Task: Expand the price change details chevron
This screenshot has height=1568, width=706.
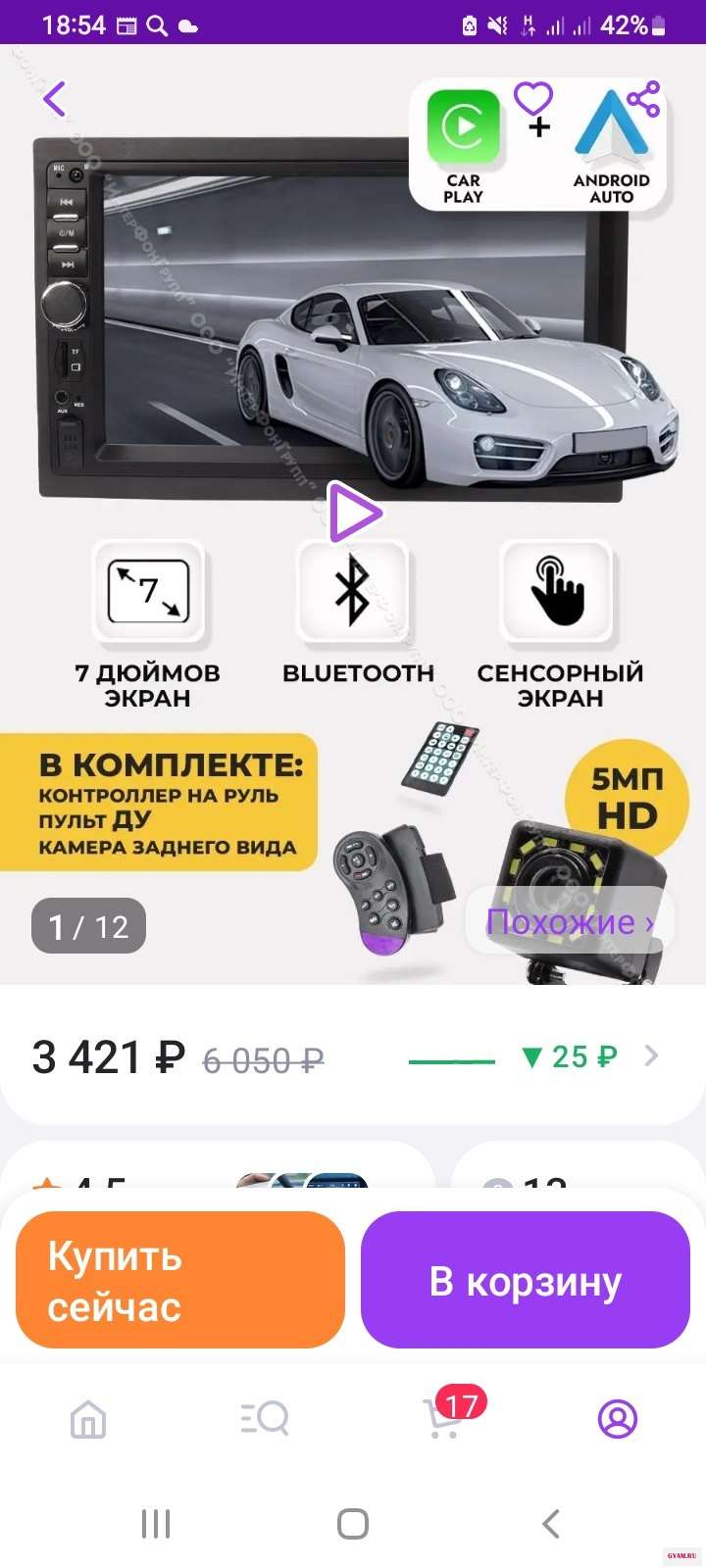Action: [x=652, y=1055]
